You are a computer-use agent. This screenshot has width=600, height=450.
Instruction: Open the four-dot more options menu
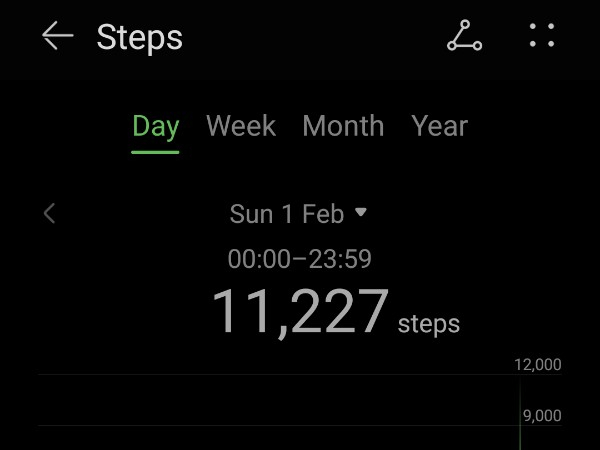(x=541, y=37)
